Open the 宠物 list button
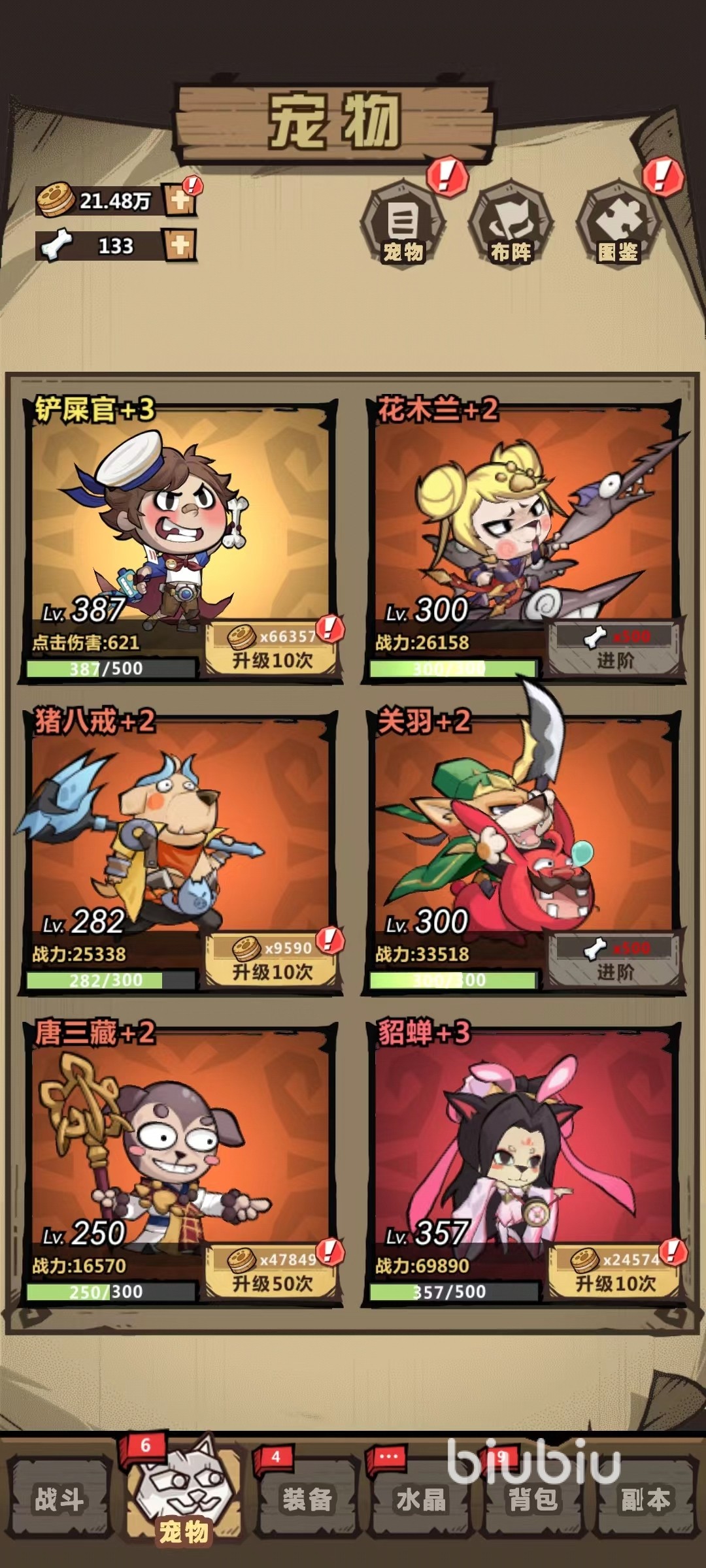This screenshot has width=706, height=1568. coord(403,225)
